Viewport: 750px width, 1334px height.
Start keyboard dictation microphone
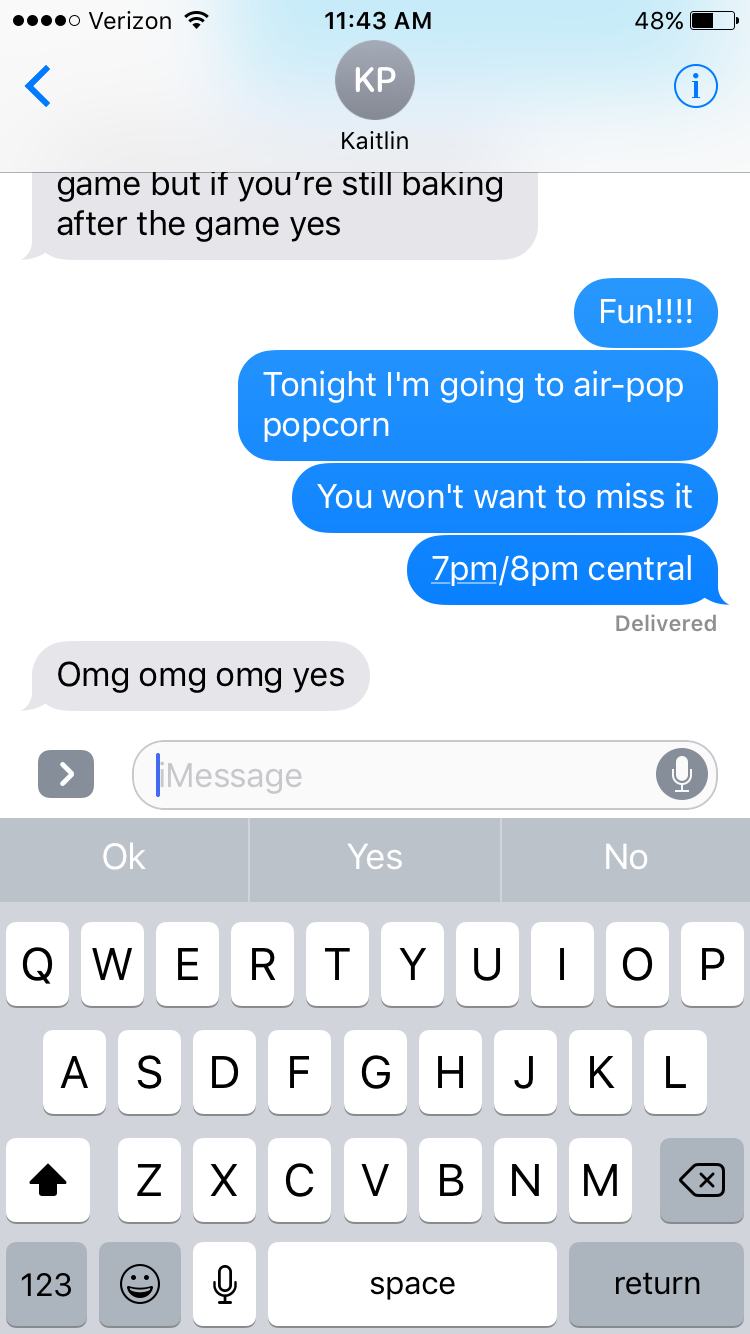(x=225, y=1284)
